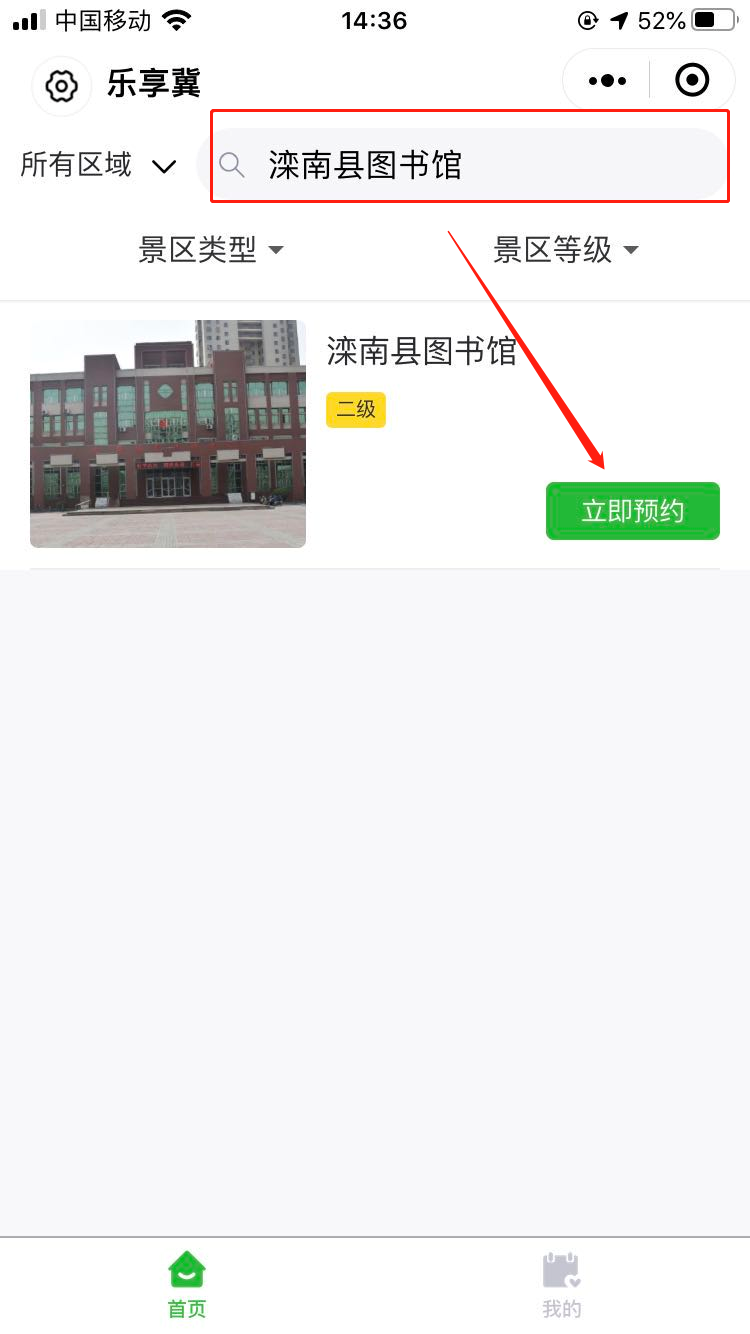Tap the 立即预约 button

click(x=632, y=511)
